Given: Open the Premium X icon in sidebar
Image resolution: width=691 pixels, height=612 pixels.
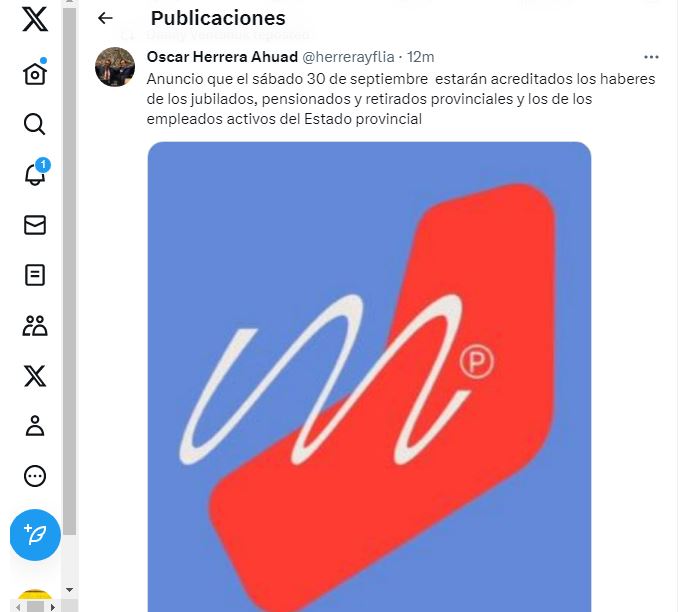Looking at the screenshot, I should (x=35, y=376).
